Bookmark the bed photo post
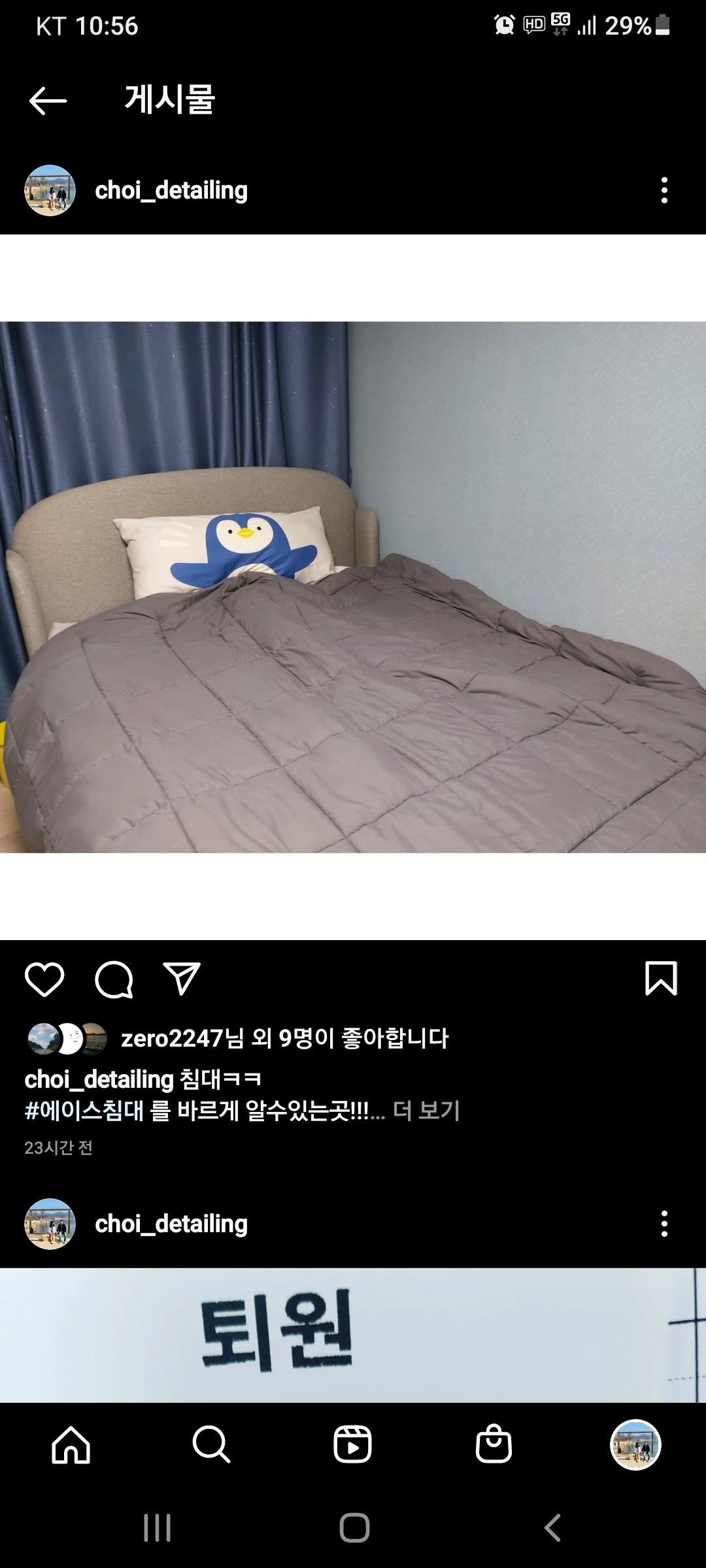Viewport: 706px width, 1568px height. tap(661, 979)
